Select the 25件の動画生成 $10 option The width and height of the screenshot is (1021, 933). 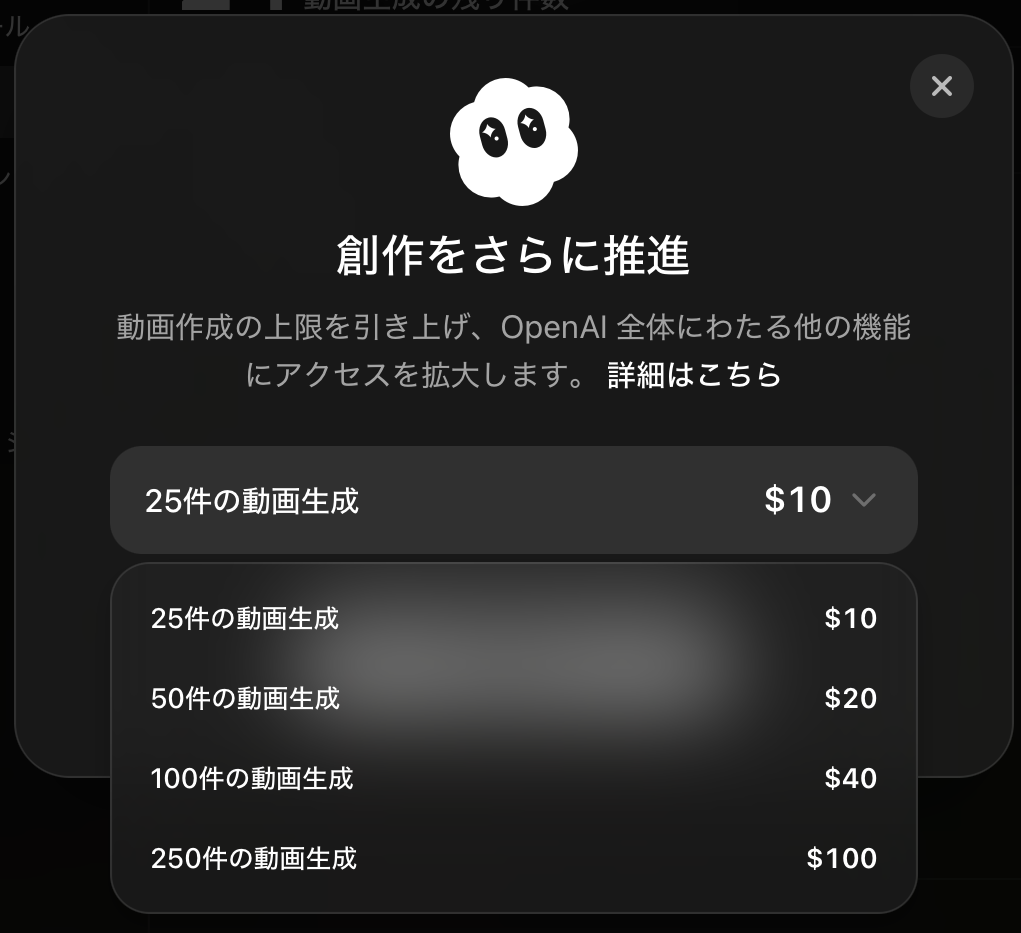(x=513, y=619)
